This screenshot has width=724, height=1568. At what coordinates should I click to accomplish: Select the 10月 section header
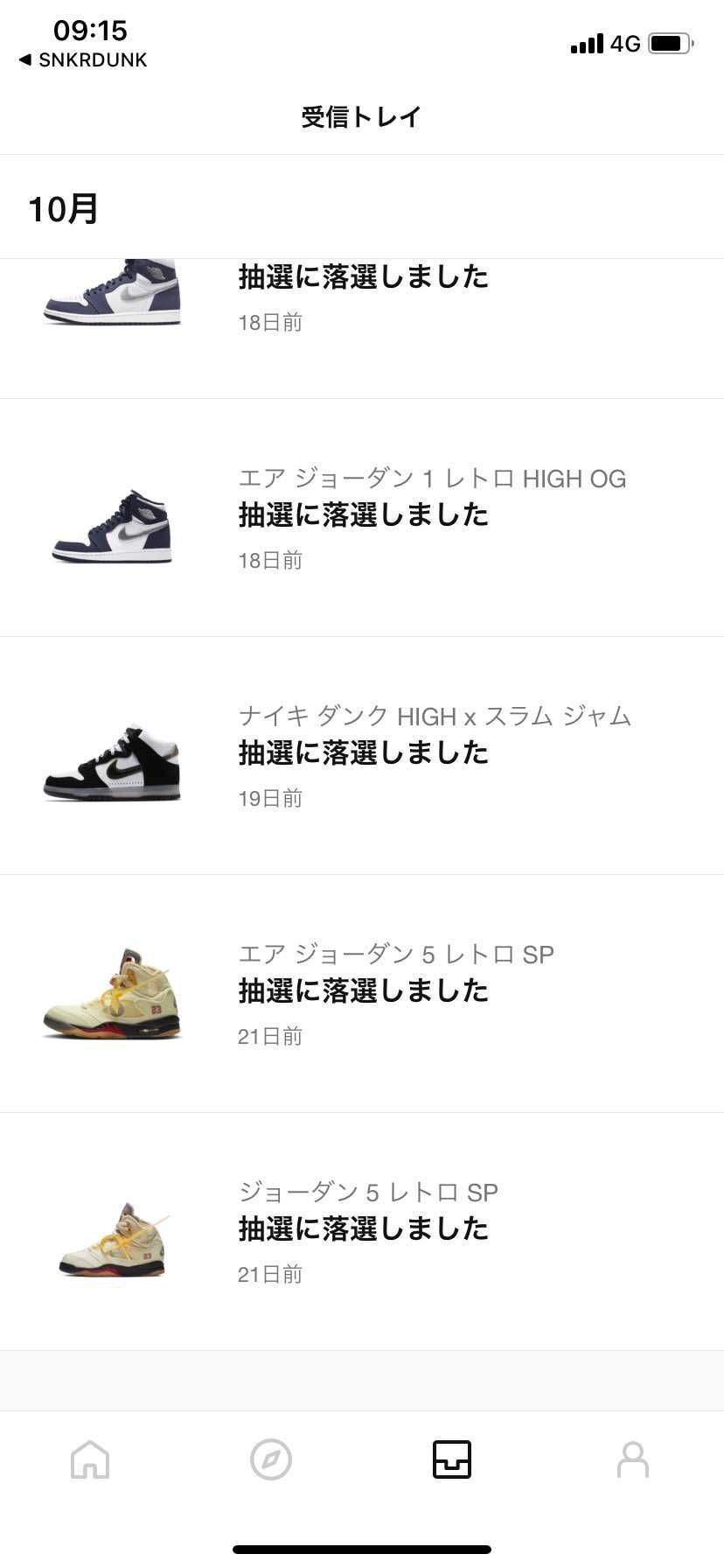(64, 208)
